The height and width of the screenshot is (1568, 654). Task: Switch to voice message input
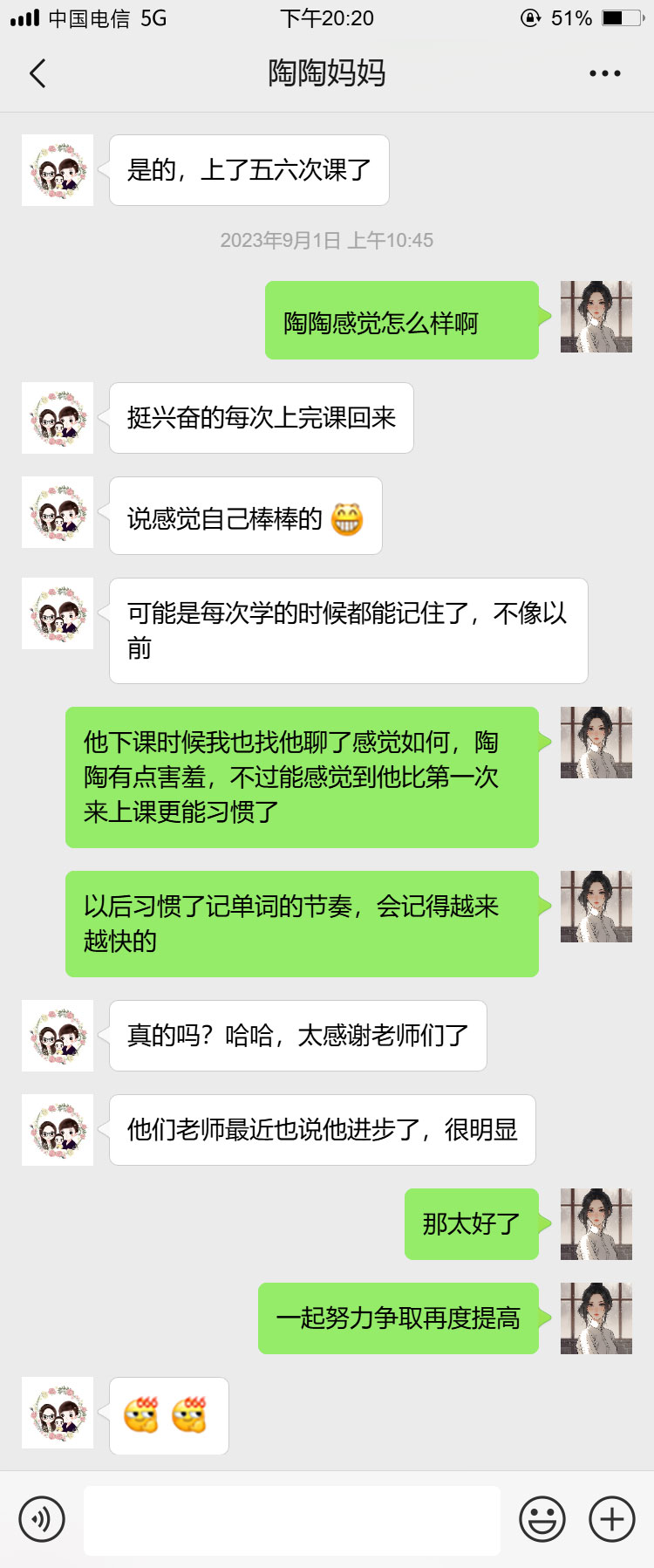42,1519
